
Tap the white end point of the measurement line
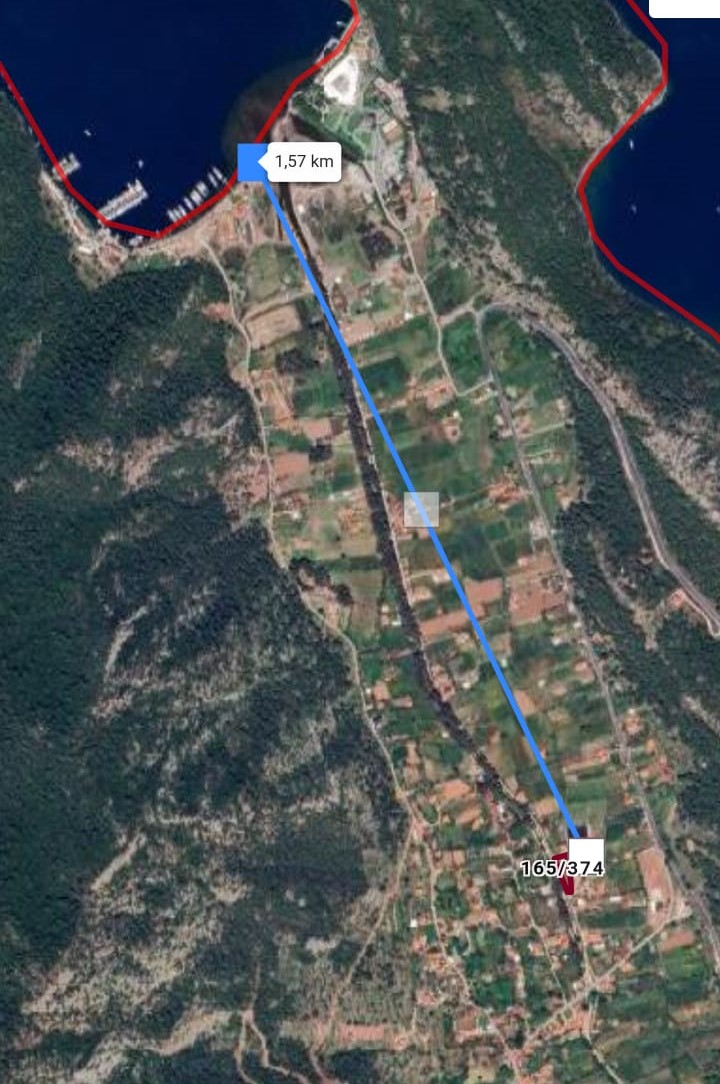[586, 854]
